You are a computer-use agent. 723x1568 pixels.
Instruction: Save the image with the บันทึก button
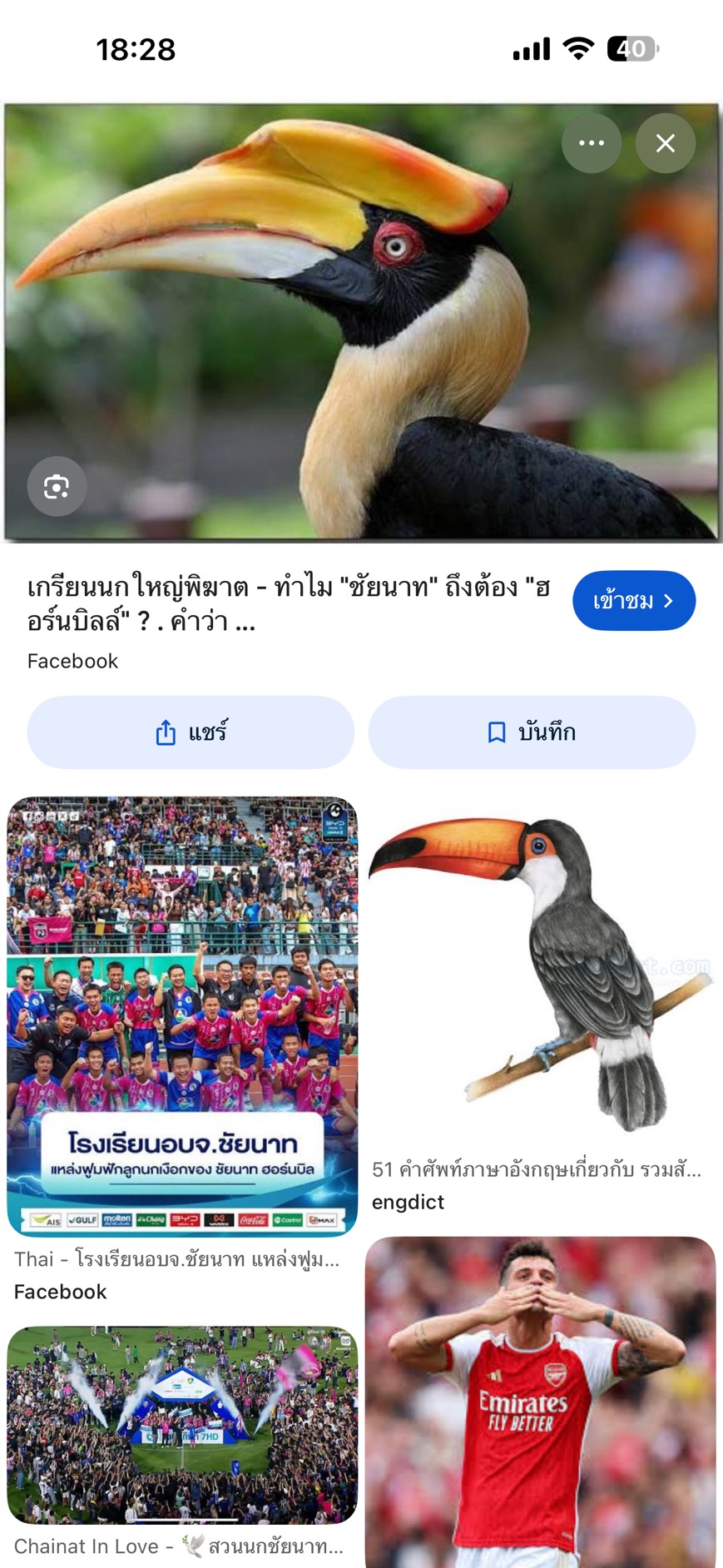click(x=531, y=732)
